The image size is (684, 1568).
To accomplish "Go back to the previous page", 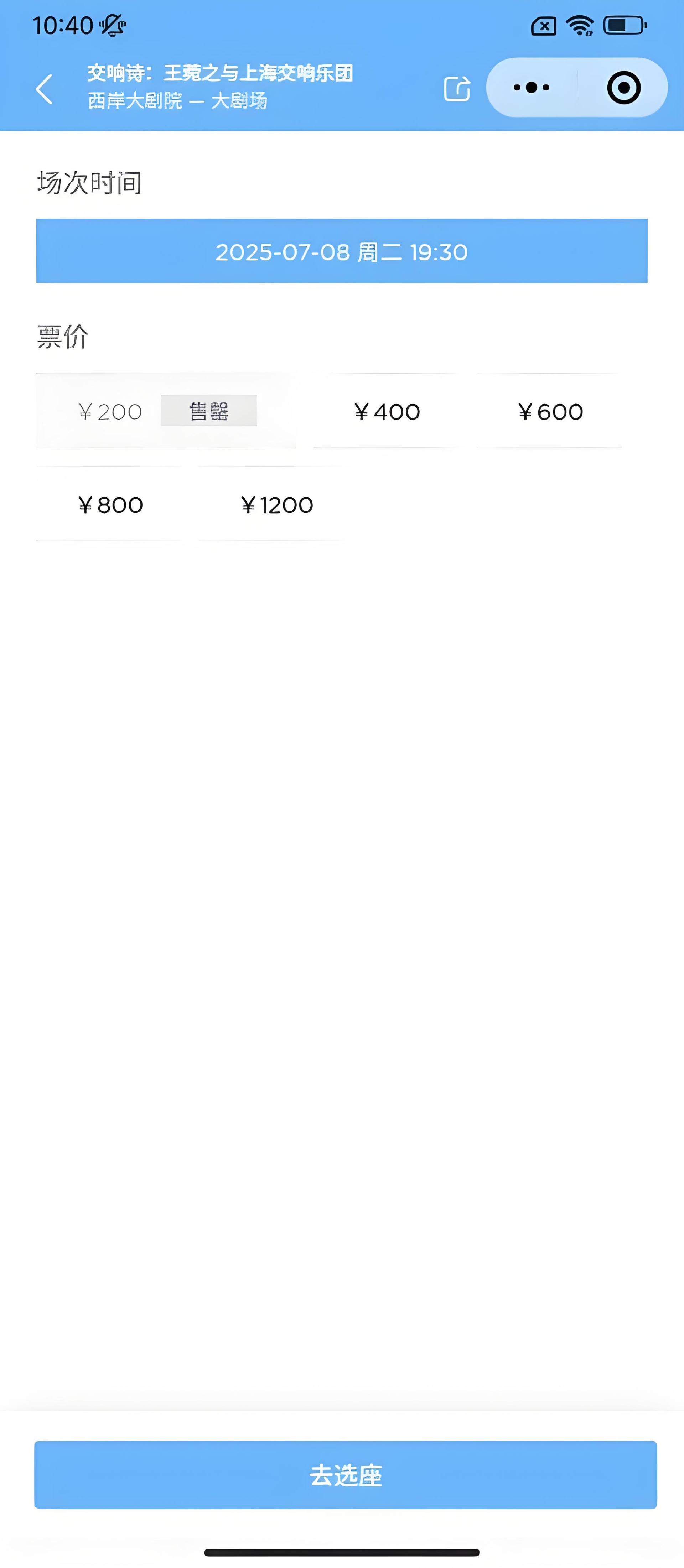I will (45, 89).
